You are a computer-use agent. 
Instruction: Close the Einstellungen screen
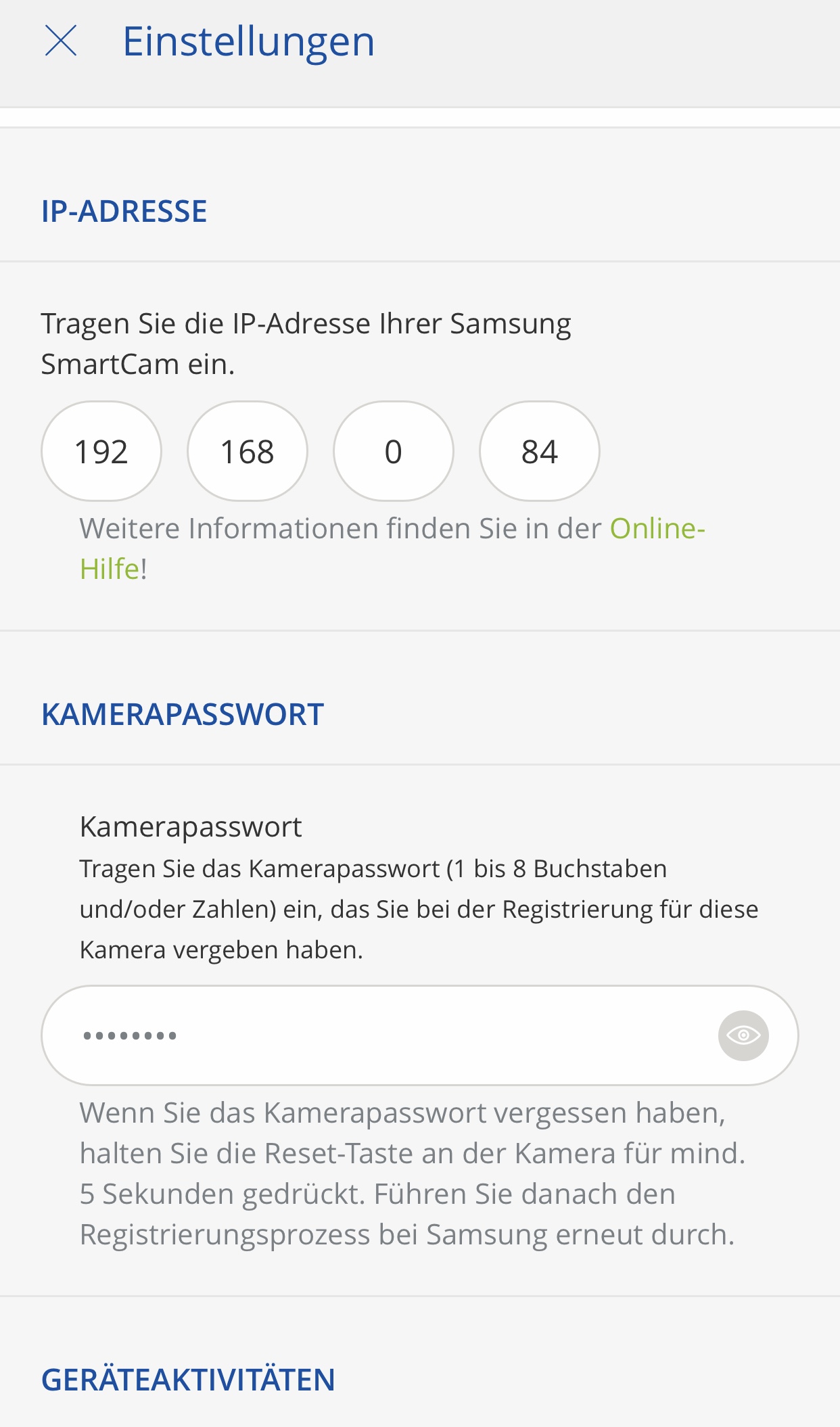click(61, 41)
